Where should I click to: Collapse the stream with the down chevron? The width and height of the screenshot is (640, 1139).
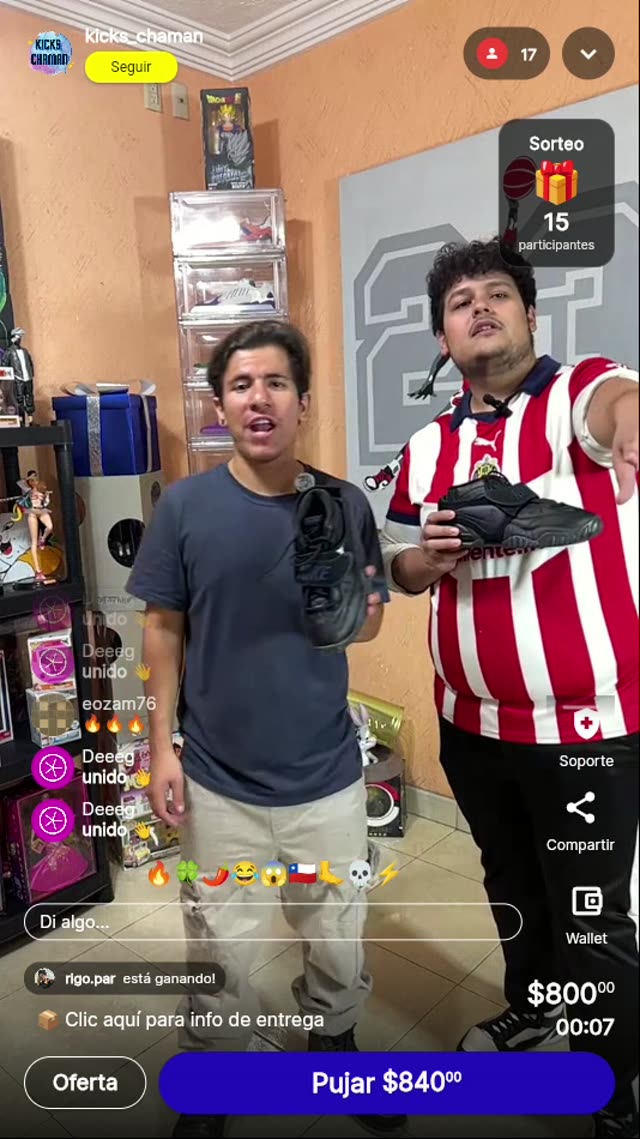point(588,54)
